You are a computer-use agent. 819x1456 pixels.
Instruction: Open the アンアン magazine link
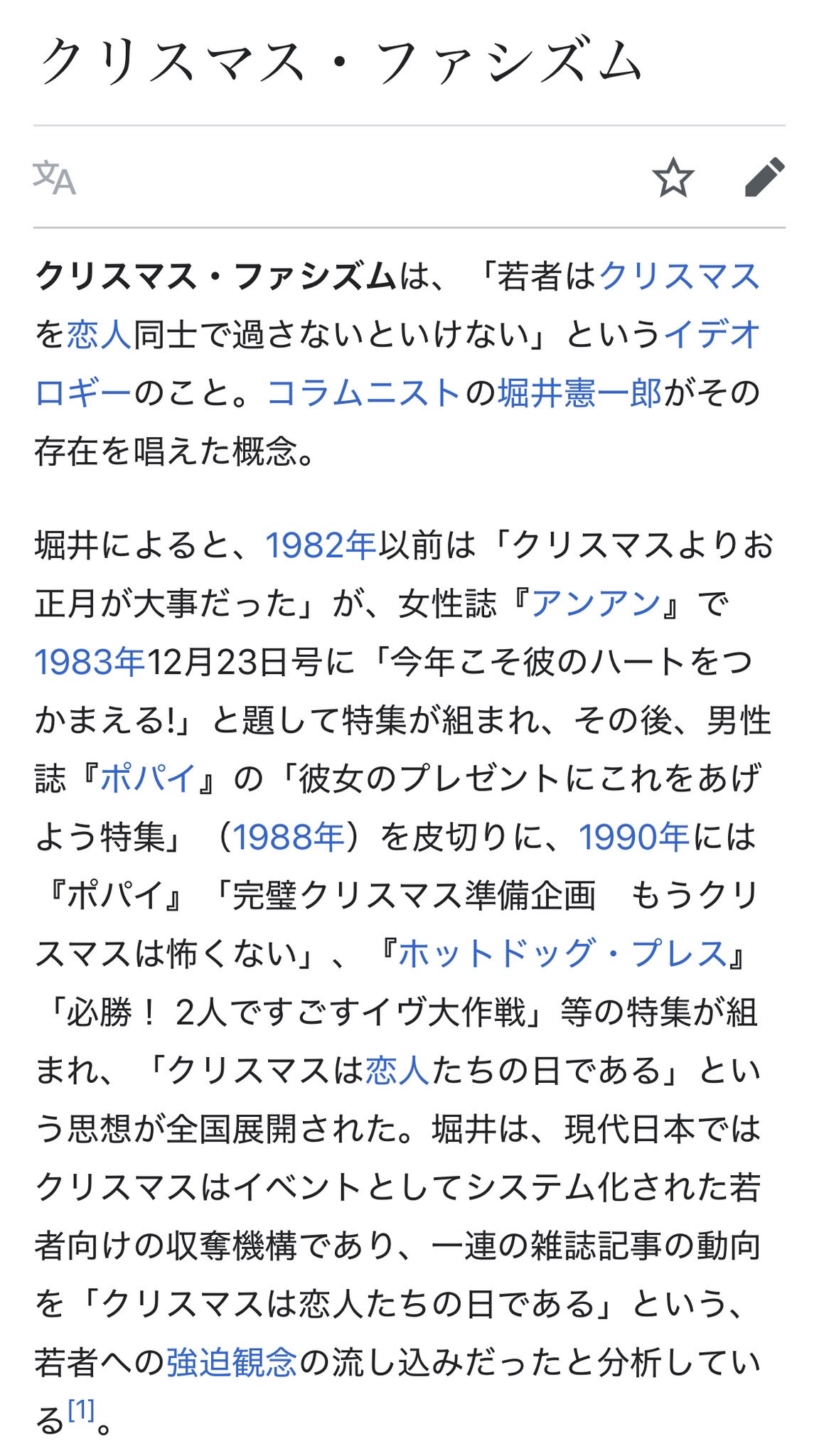[x=596, y=604]
